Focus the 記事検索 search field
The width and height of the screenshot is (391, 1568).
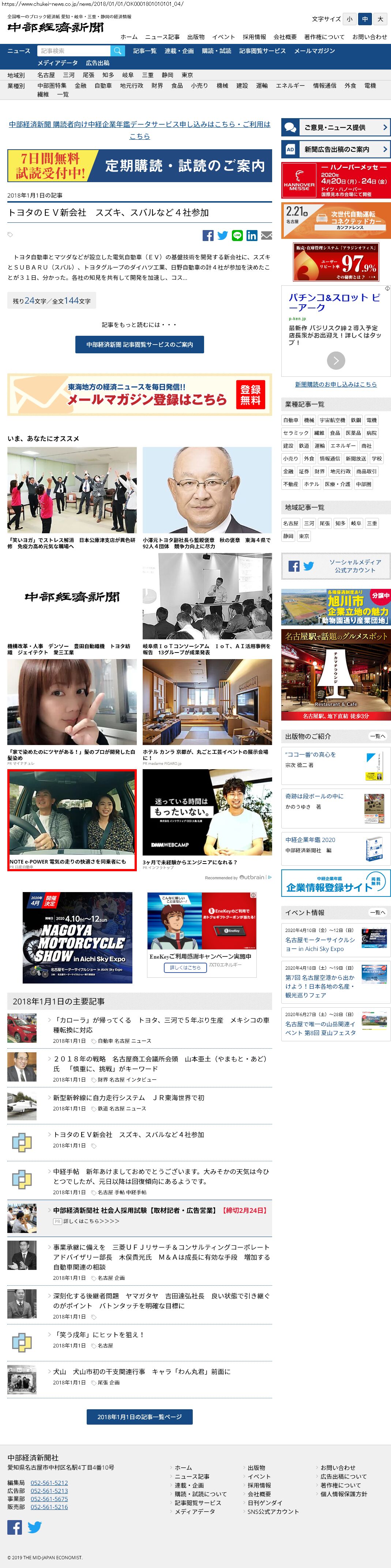click(x=74, y=51)
